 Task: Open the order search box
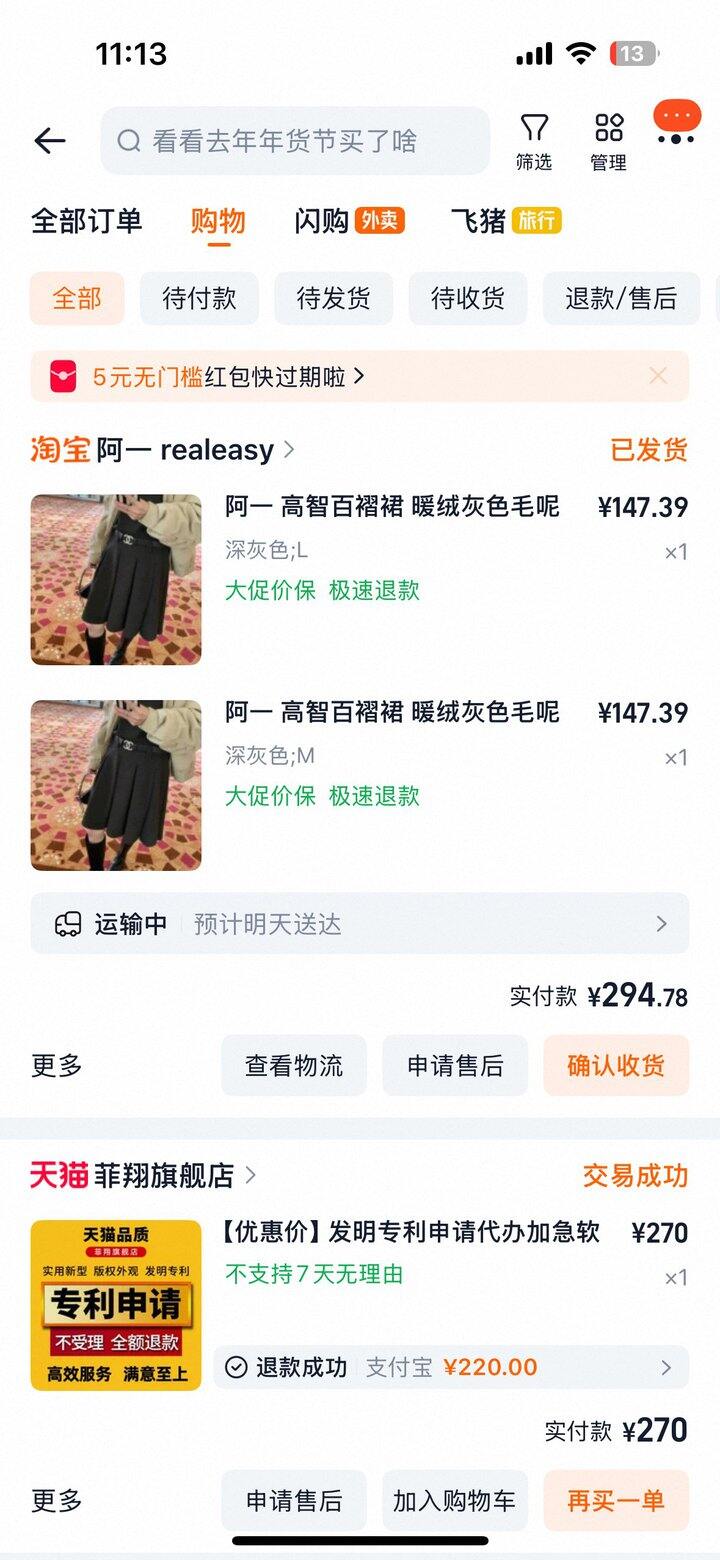[295, 141]
